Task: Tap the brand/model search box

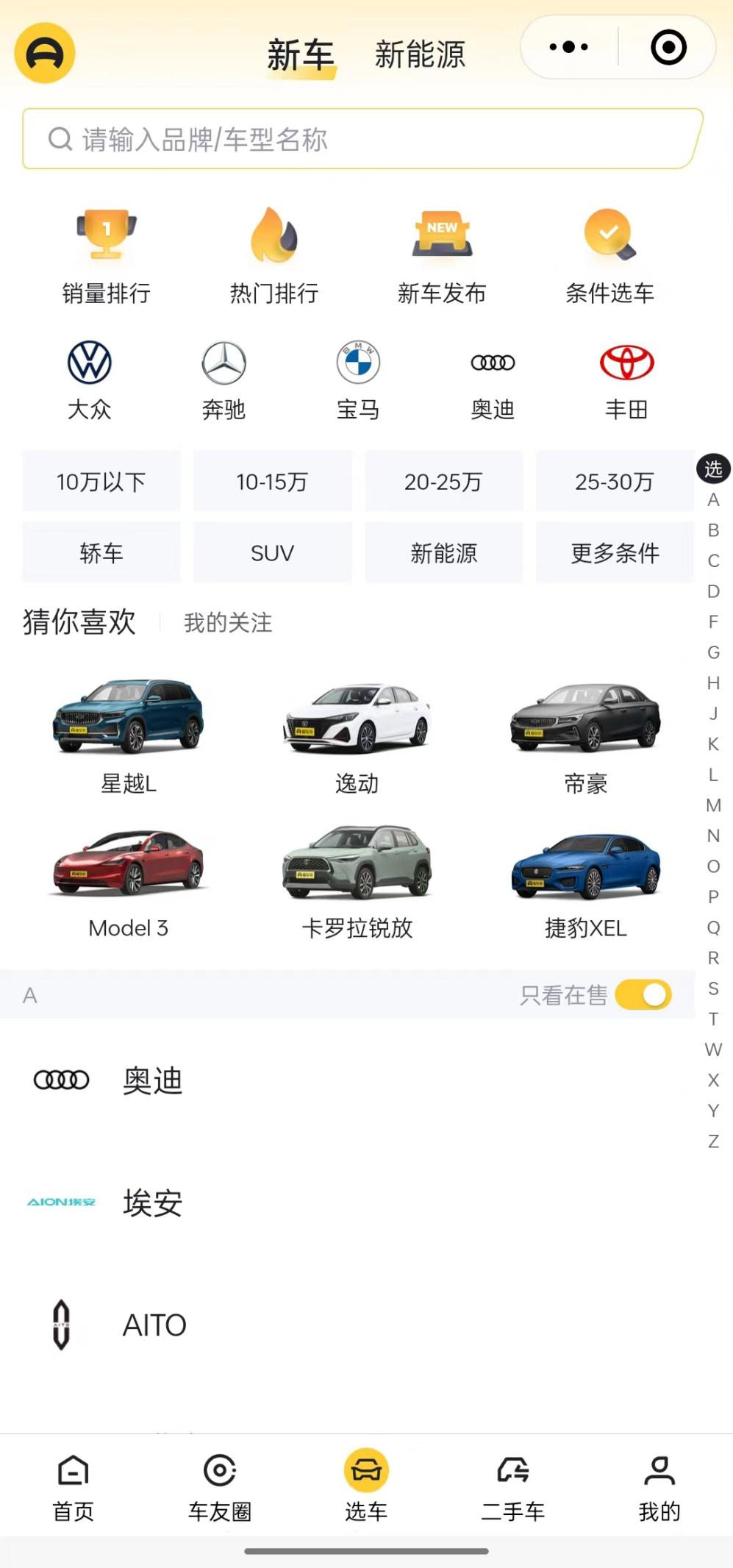Action: pos(362,139)
